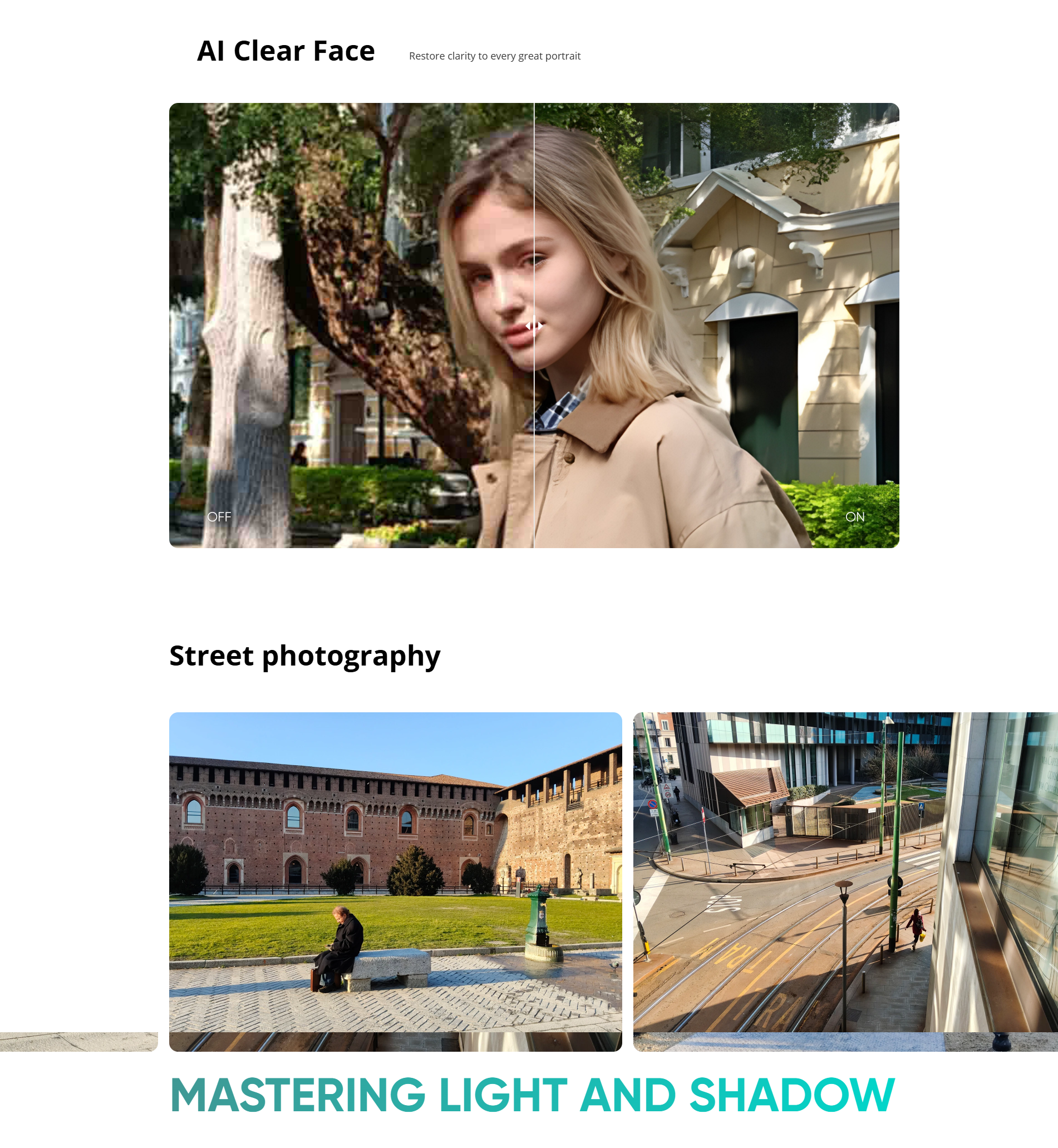1058x1148 pixels.
Task: Tap the before/after comparison slider handle
Action: (534, 326)
